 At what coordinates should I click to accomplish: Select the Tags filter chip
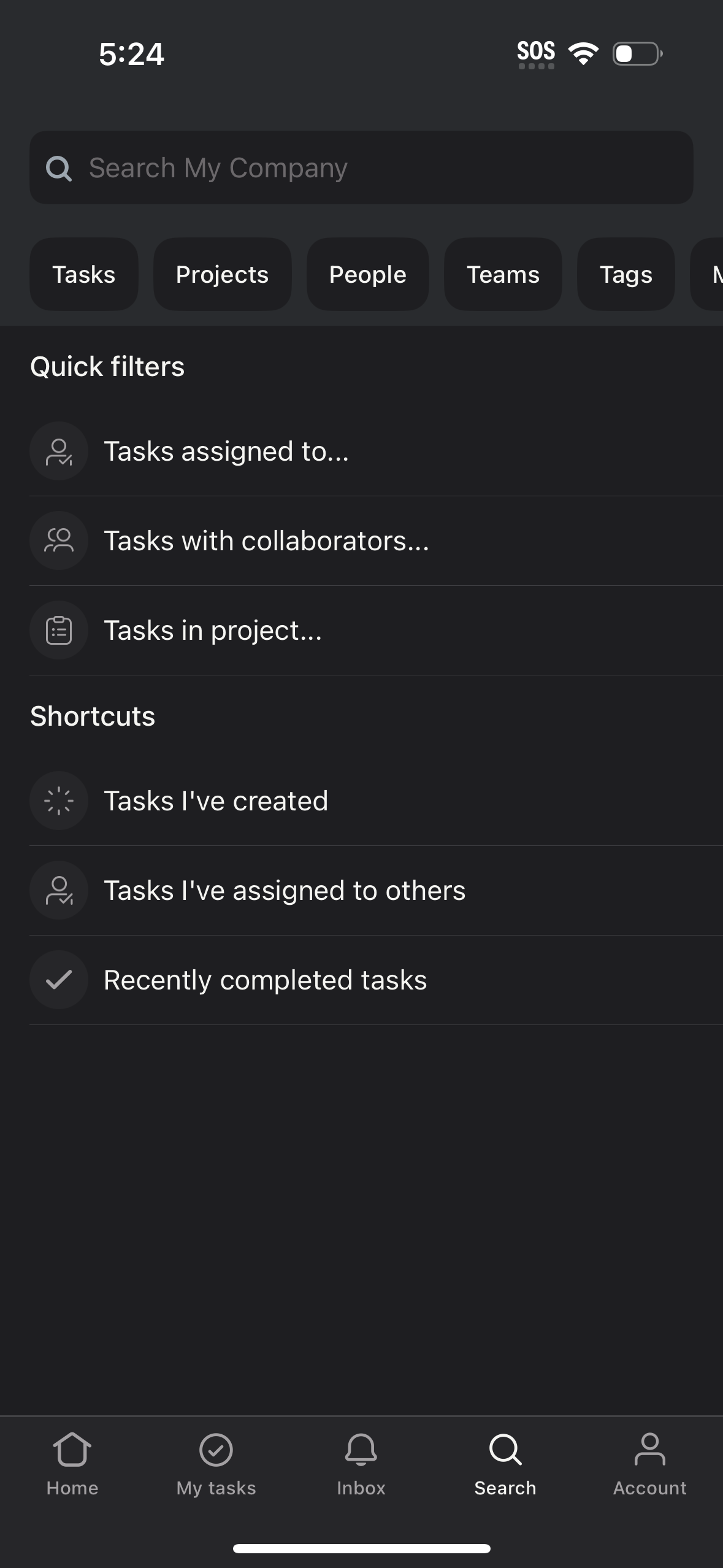[x=625, y=274]
